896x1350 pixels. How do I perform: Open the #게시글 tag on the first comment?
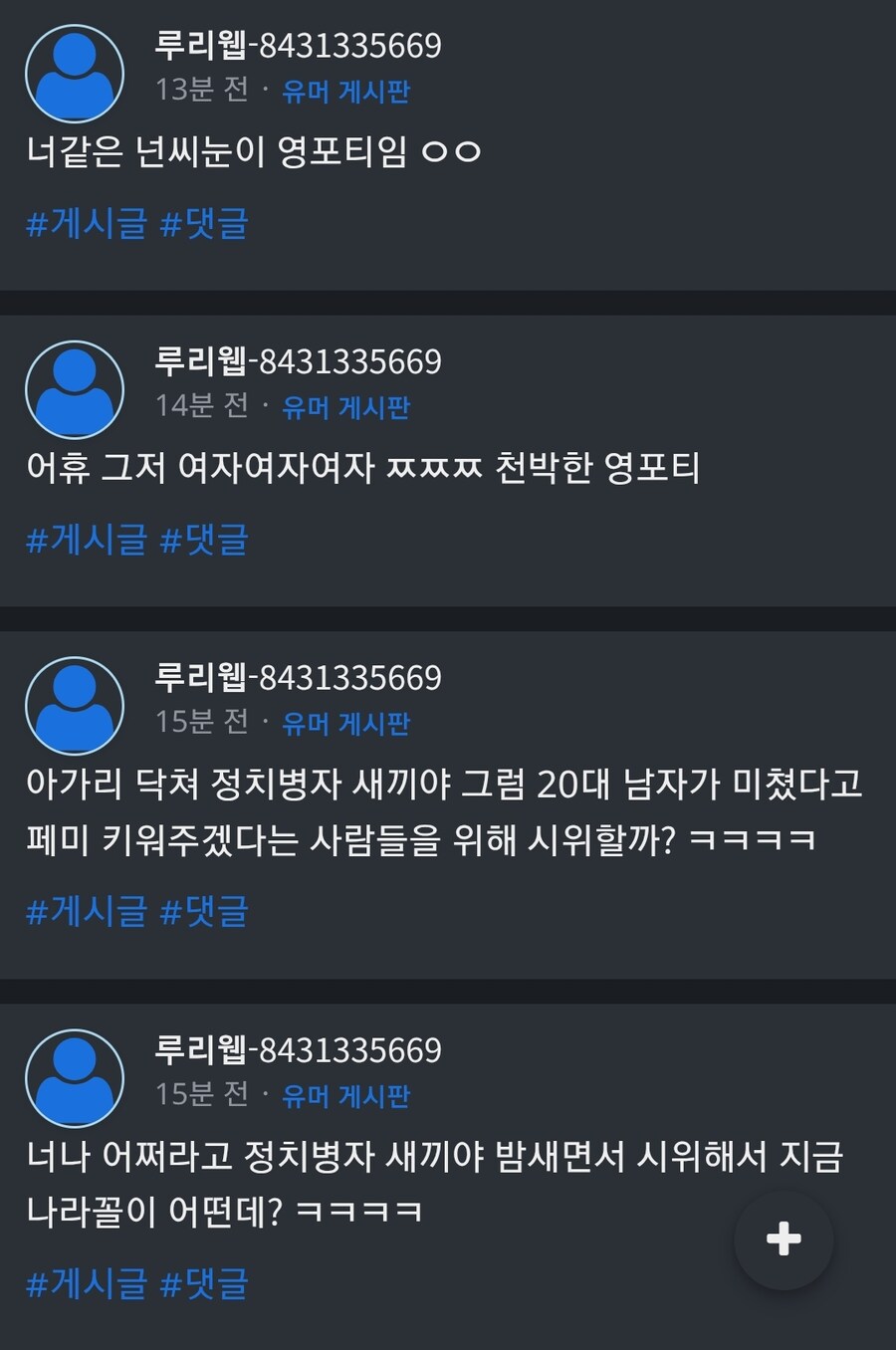click(85, 226)
